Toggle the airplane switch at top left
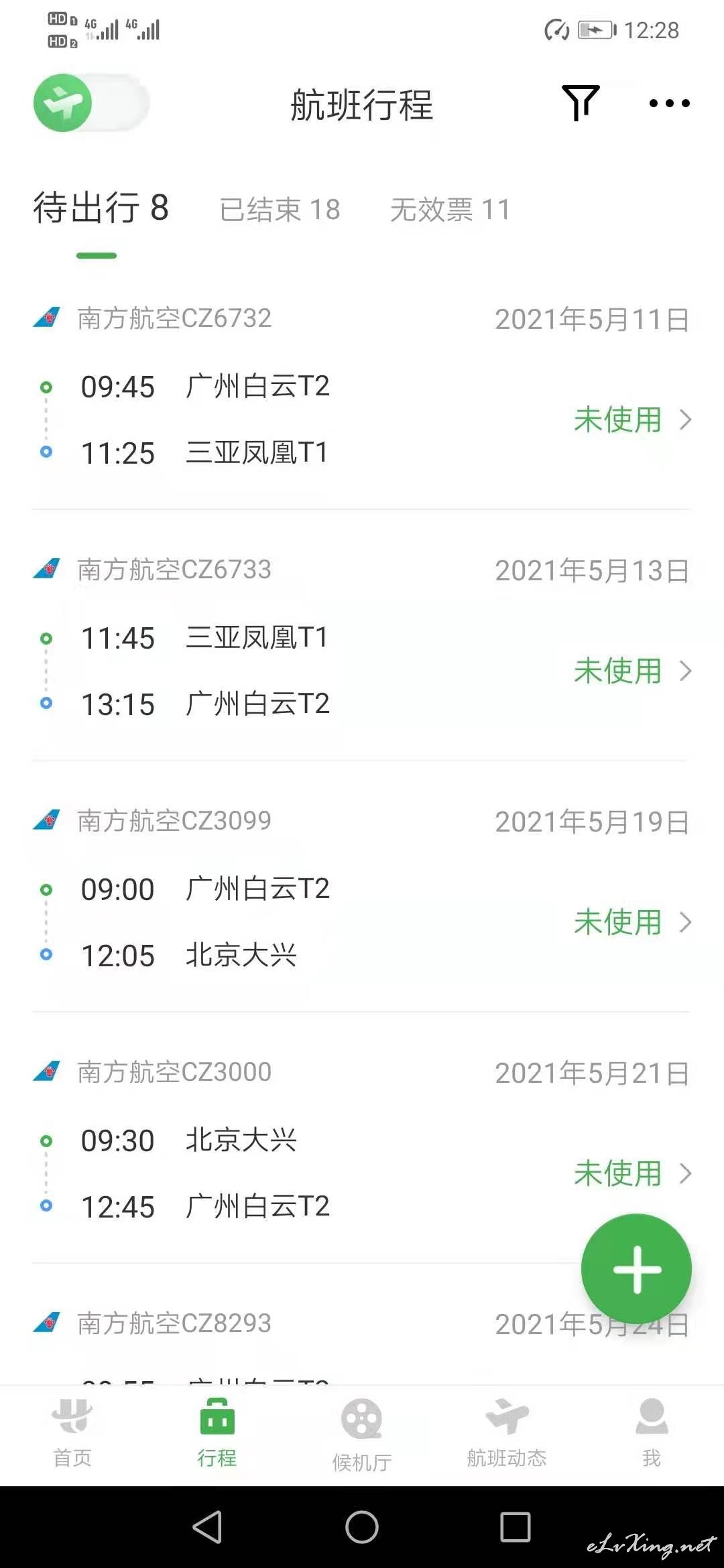 click(91, 103)
